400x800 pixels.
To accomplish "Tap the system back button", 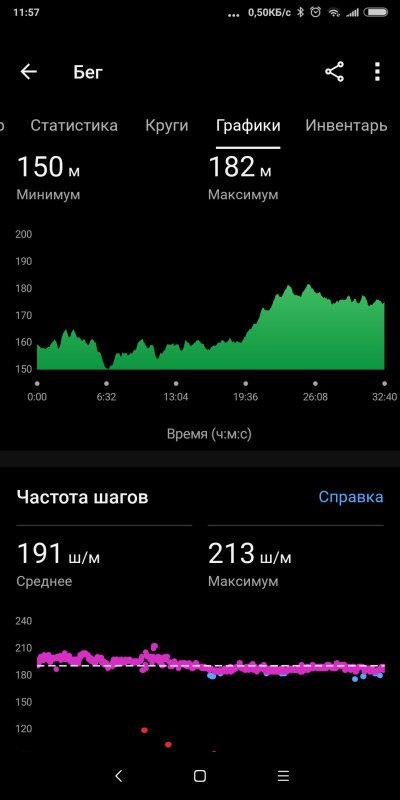I will pyautogui.click(x=118, y=776).
